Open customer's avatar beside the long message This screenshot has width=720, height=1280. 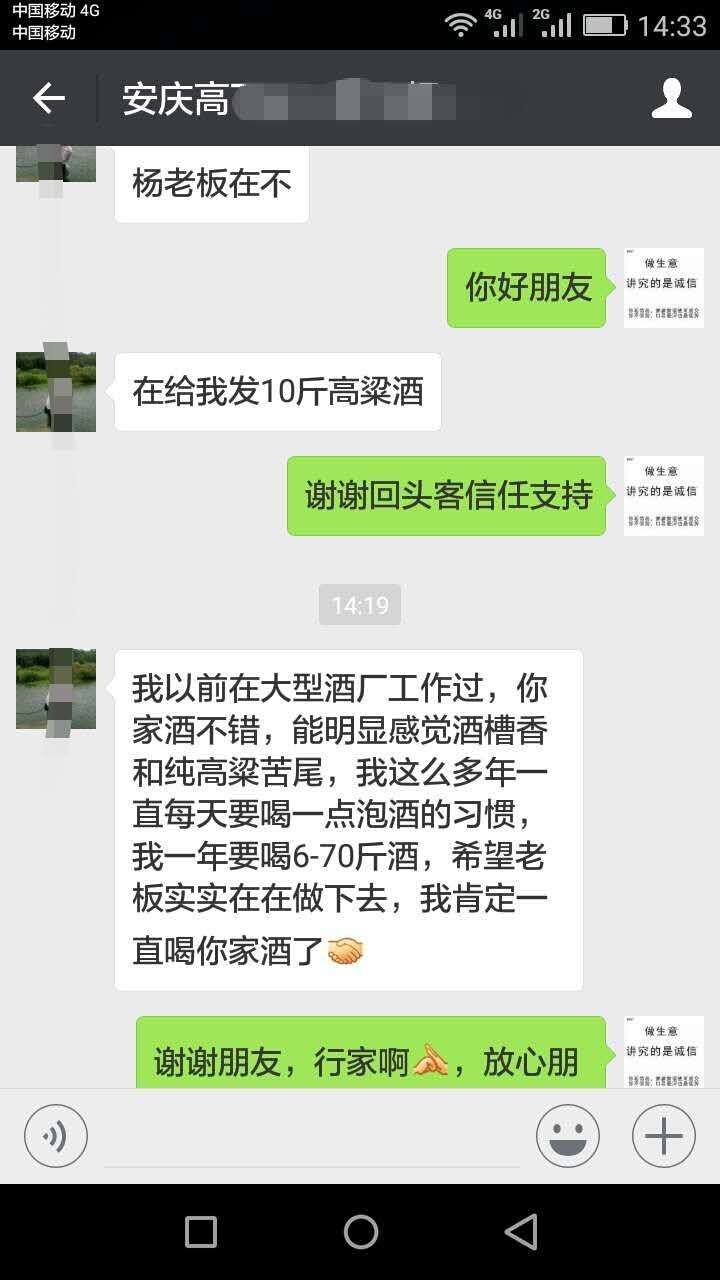[x=56, y=688]
